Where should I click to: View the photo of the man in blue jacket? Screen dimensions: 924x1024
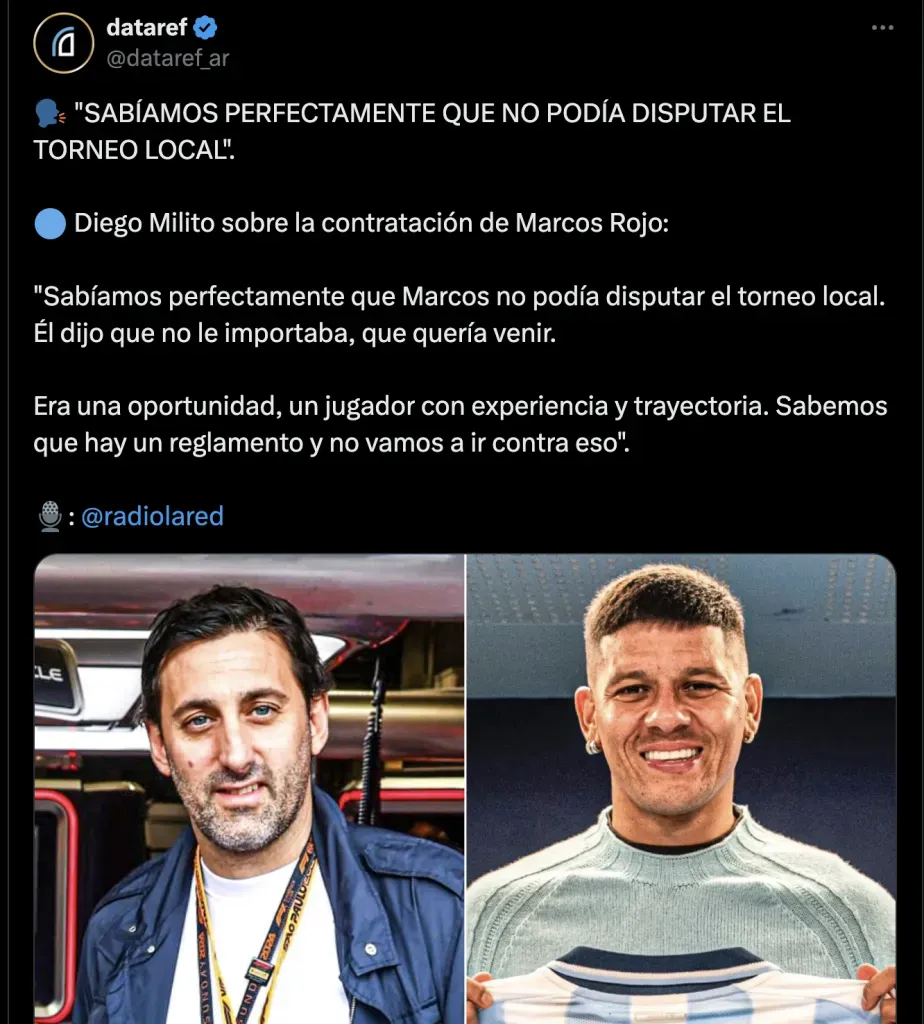250,789
